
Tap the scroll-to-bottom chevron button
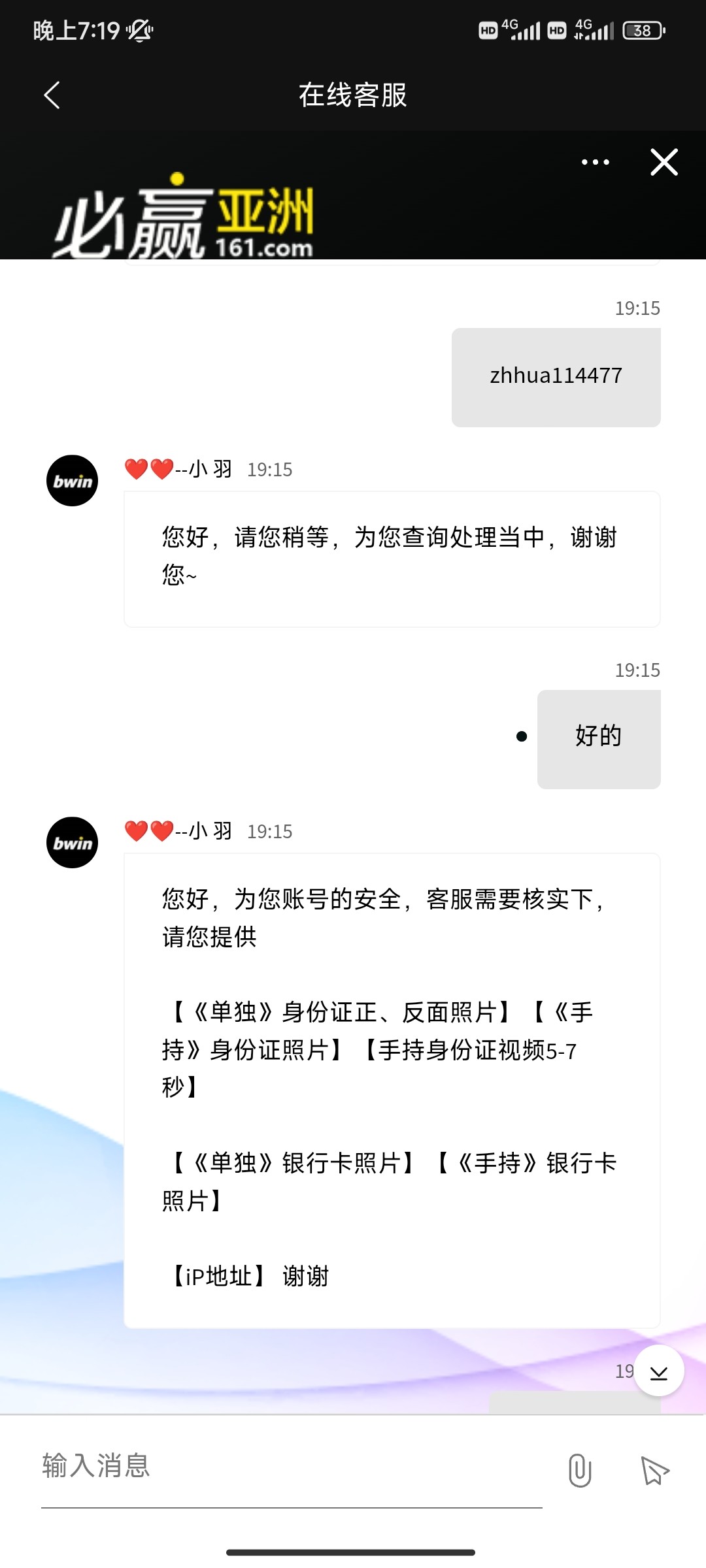tap(660, 1370)
